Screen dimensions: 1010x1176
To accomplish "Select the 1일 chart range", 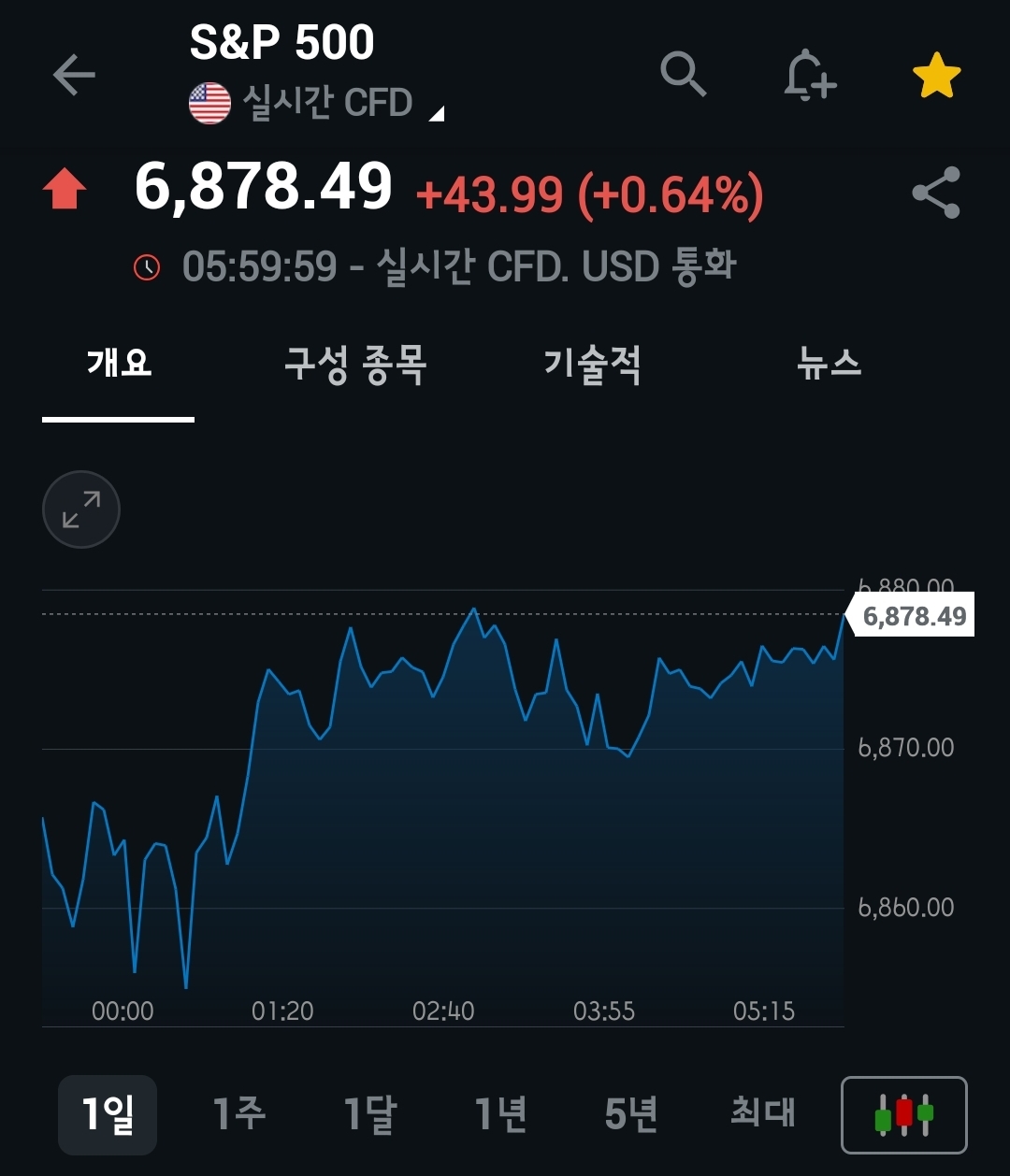I will [x=108, y=1114].
